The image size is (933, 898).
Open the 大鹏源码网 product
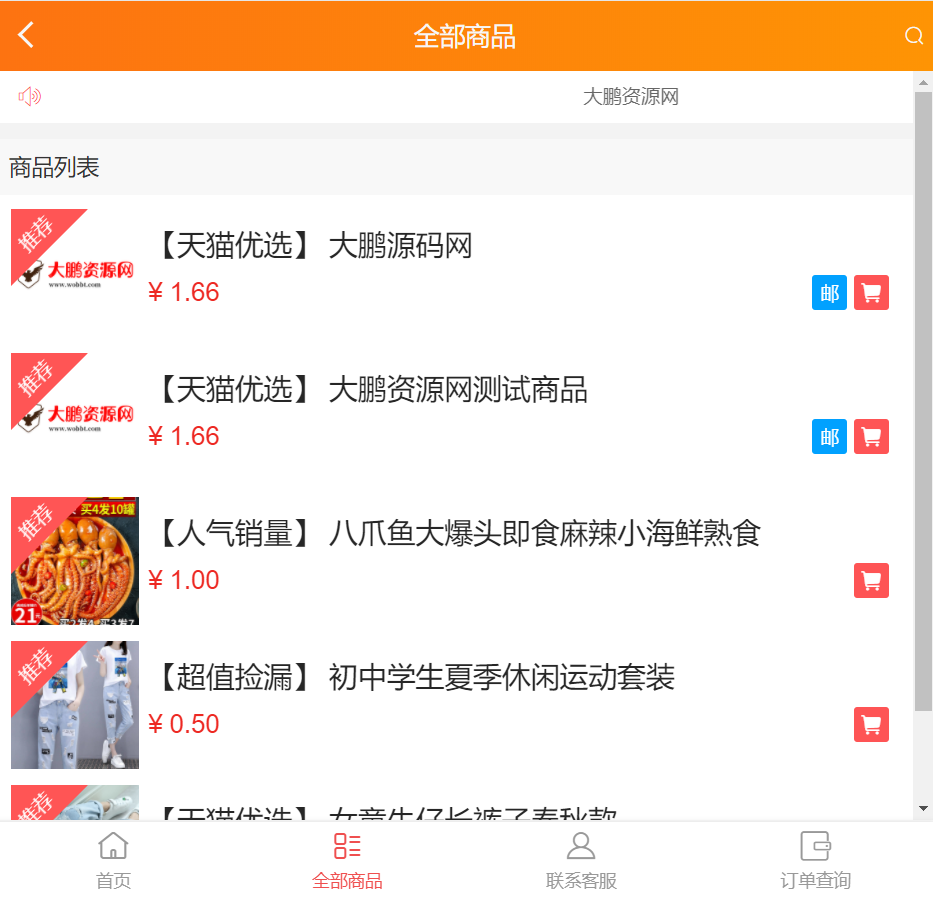tap(400, 246)
